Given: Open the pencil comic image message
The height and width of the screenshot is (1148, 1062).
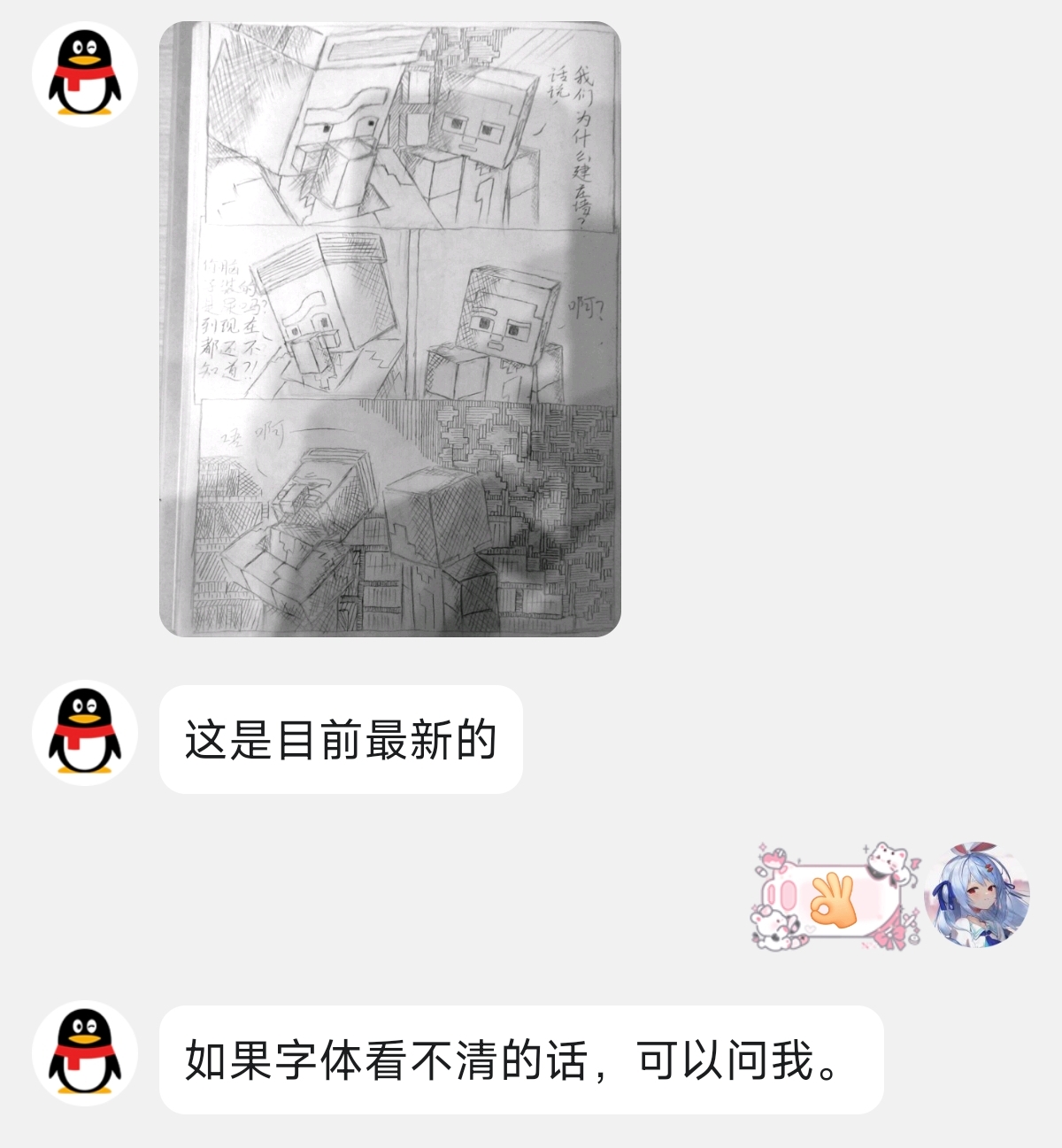Looking at the screenshot, I should [x=389, y=328].
